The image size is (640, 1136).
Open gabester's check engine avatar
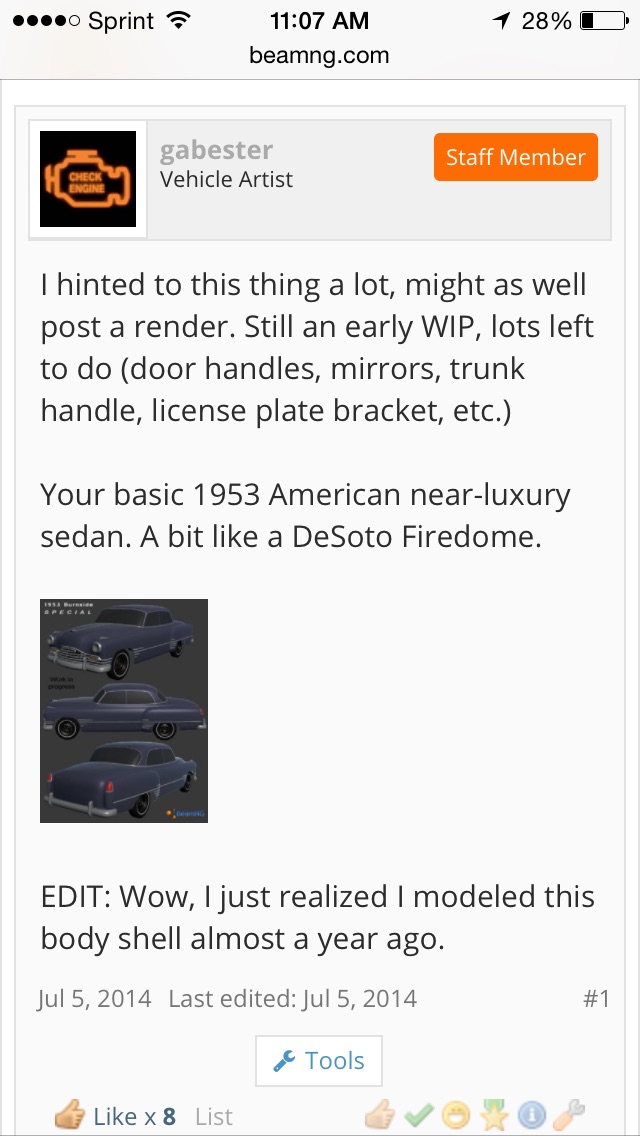point(88,179)
